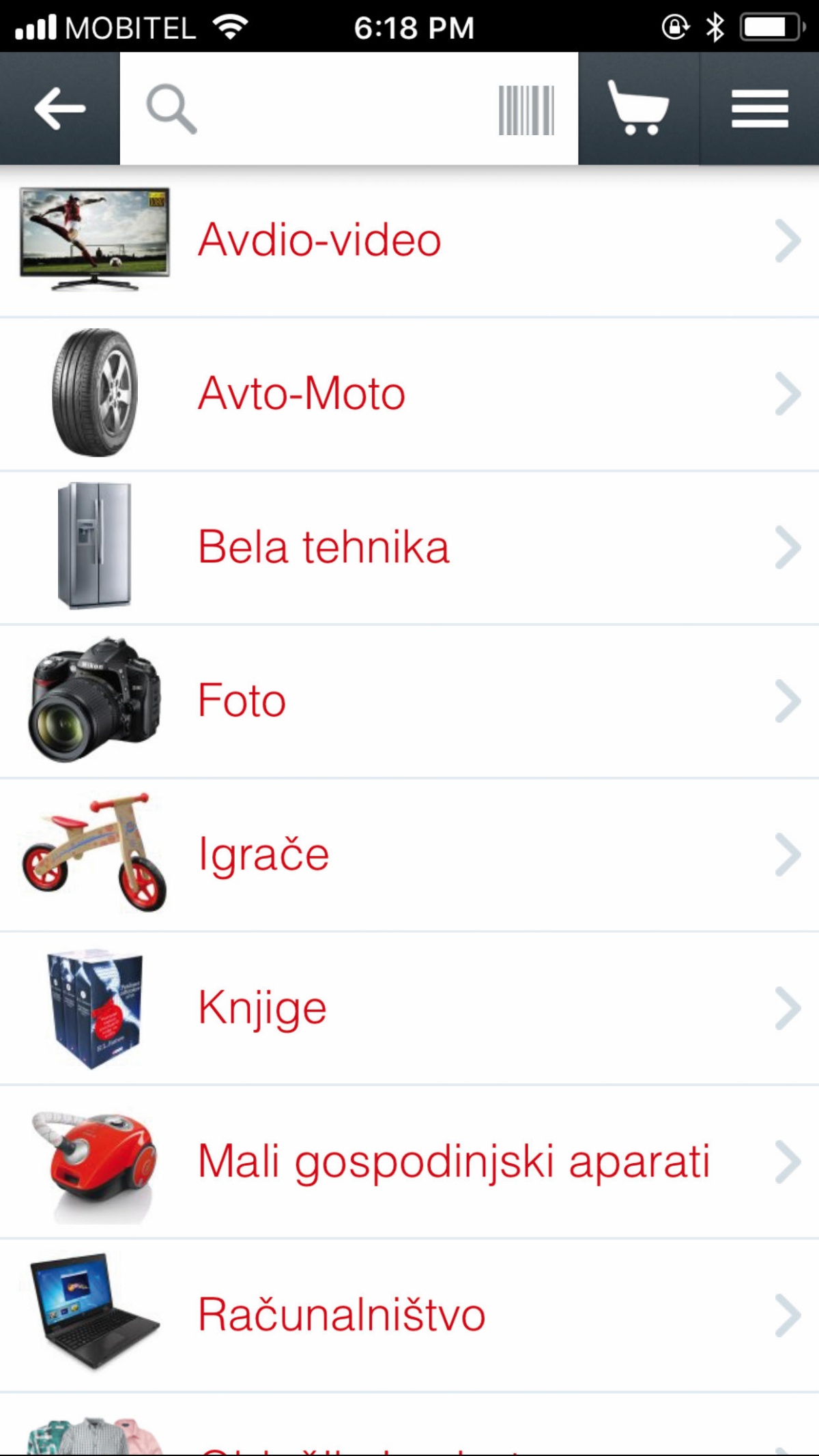Browse the Bela tehnika category
This screenshot has width=819, height=1456.
[x=409, y=547]
